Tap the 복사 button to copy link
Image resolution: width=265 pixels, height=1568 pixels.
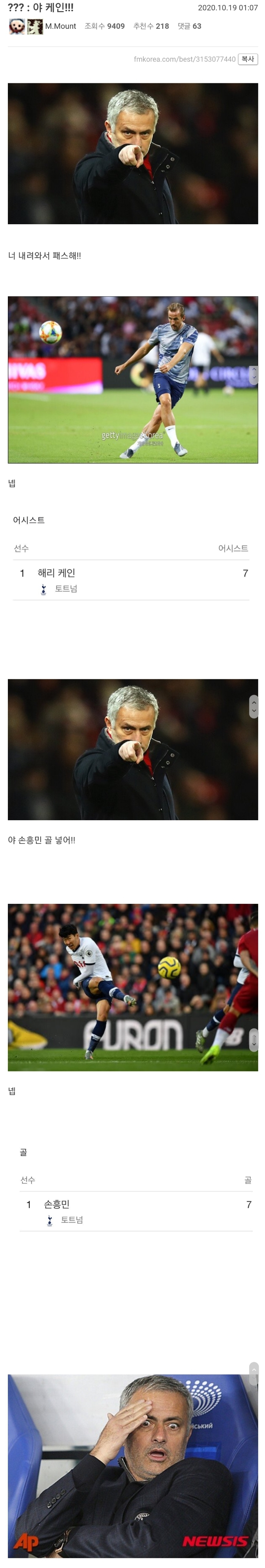247,59
